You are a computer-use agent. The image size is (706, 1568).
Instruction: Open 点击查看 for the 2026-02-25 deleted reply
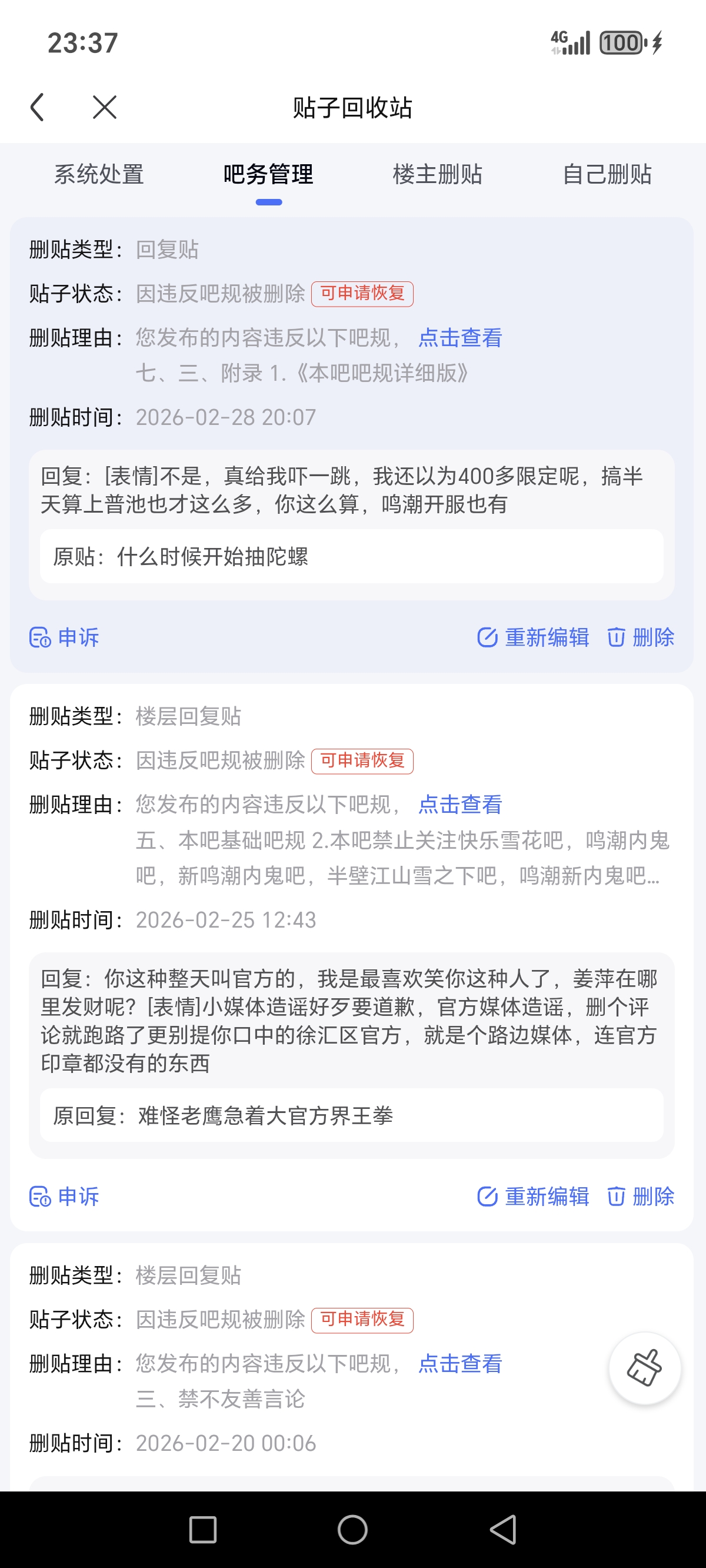[x=460, y=805]
